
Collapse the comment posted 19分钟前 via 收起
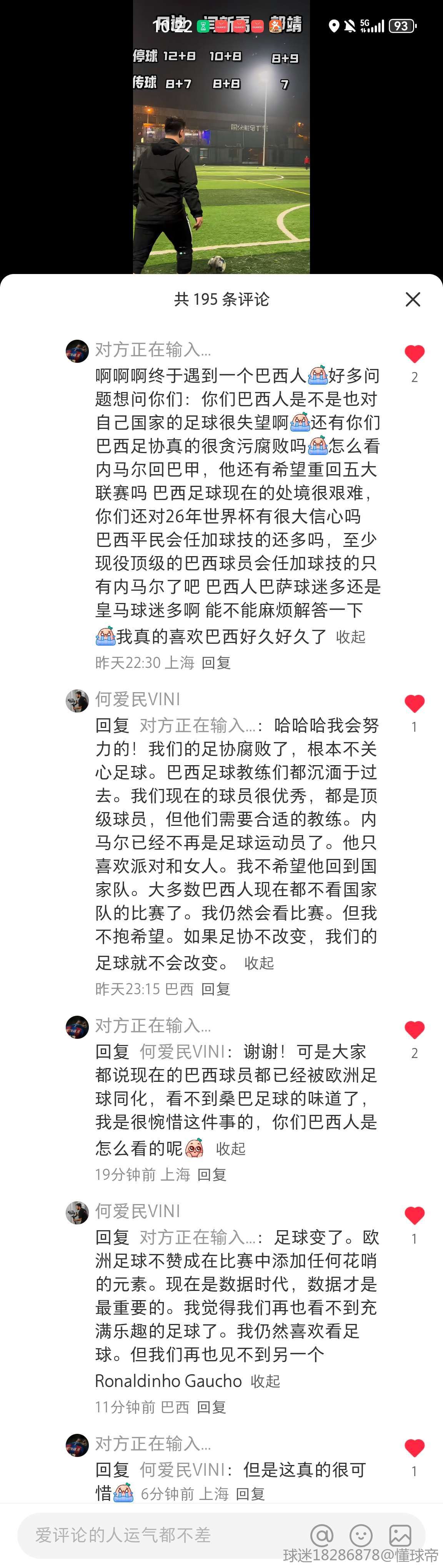[230, 1149]
